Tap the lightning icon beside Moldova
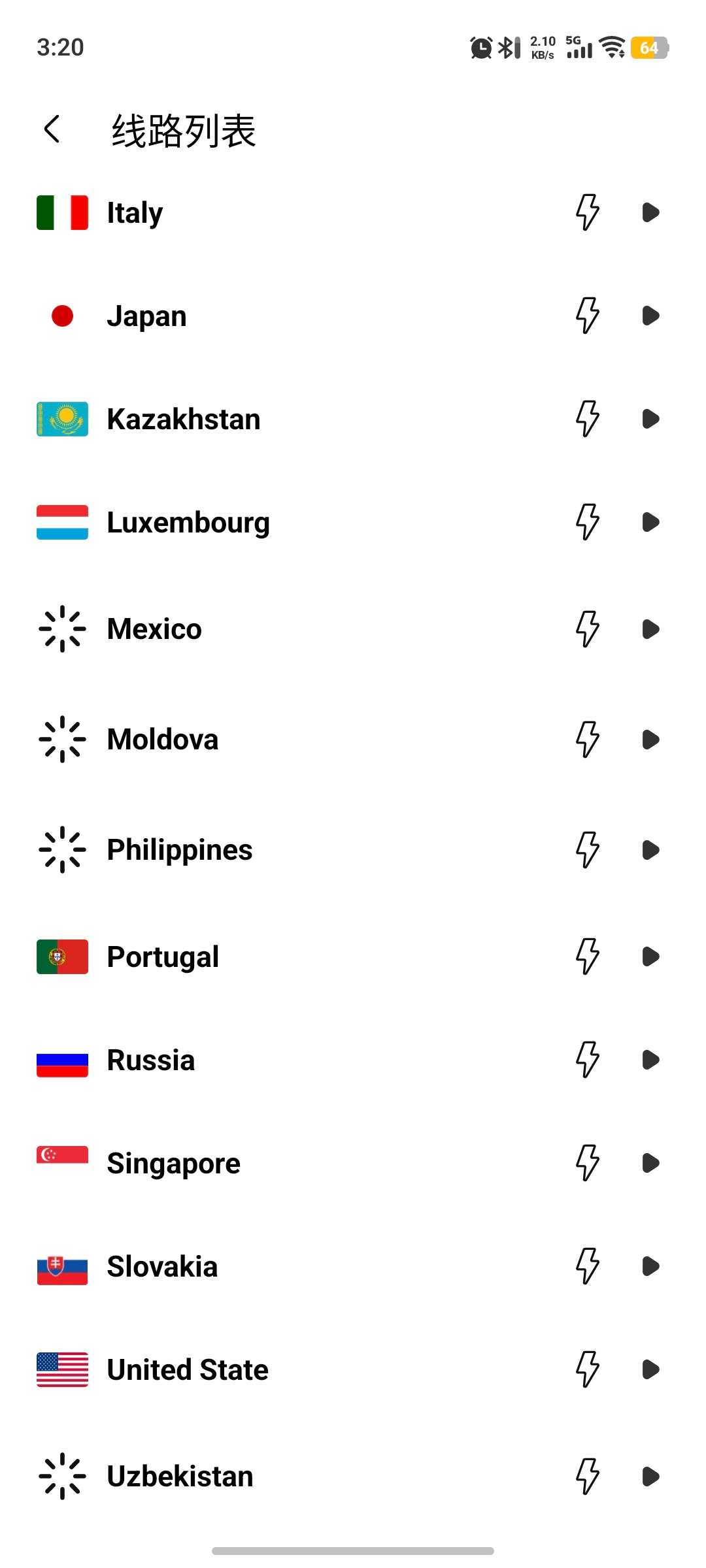The image size is (706, 1568). click(x=587, y=740)
